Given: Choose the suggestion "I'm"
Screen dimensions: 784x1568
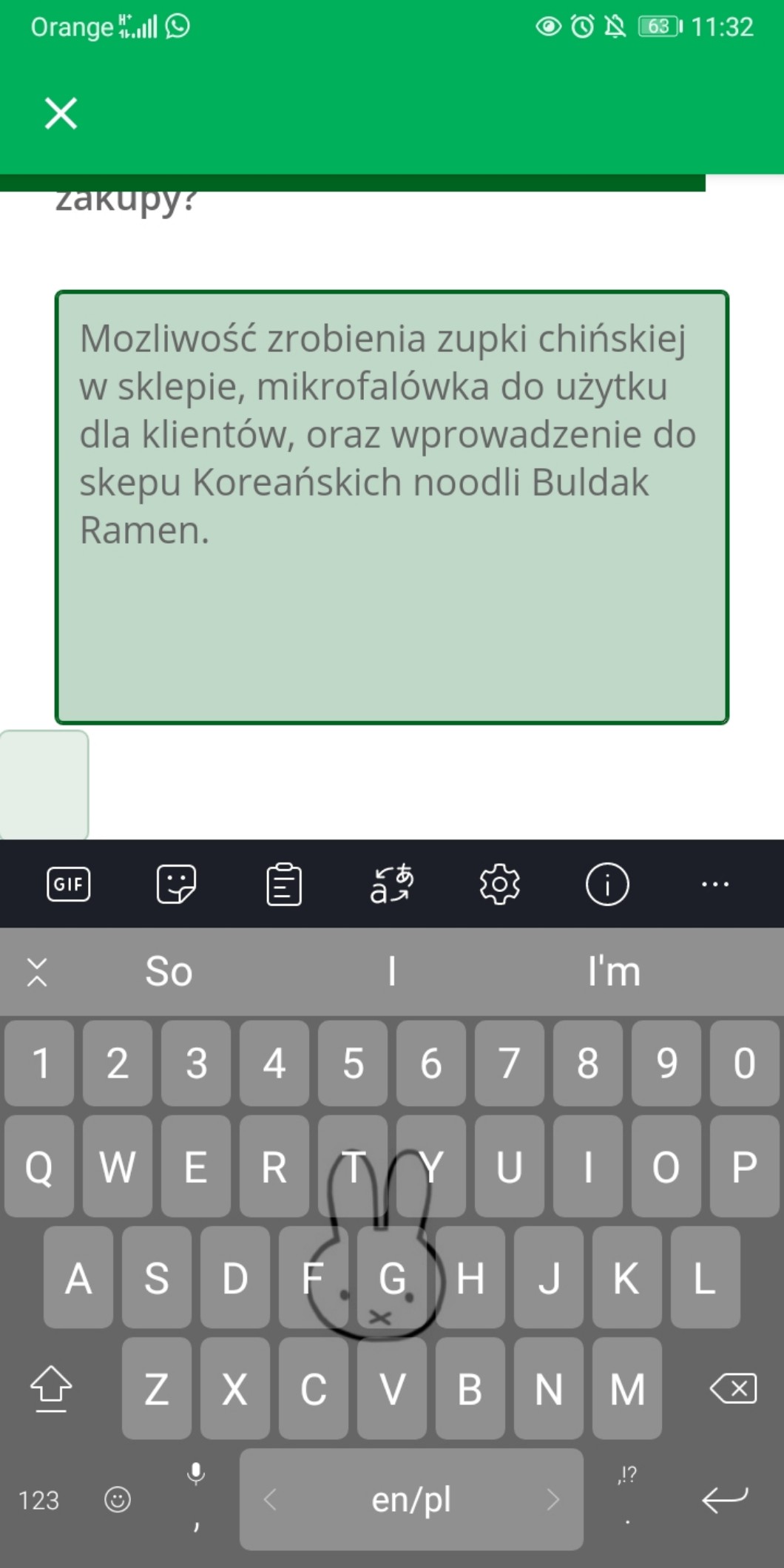Looking at the screenshot, I should [613, 971].
